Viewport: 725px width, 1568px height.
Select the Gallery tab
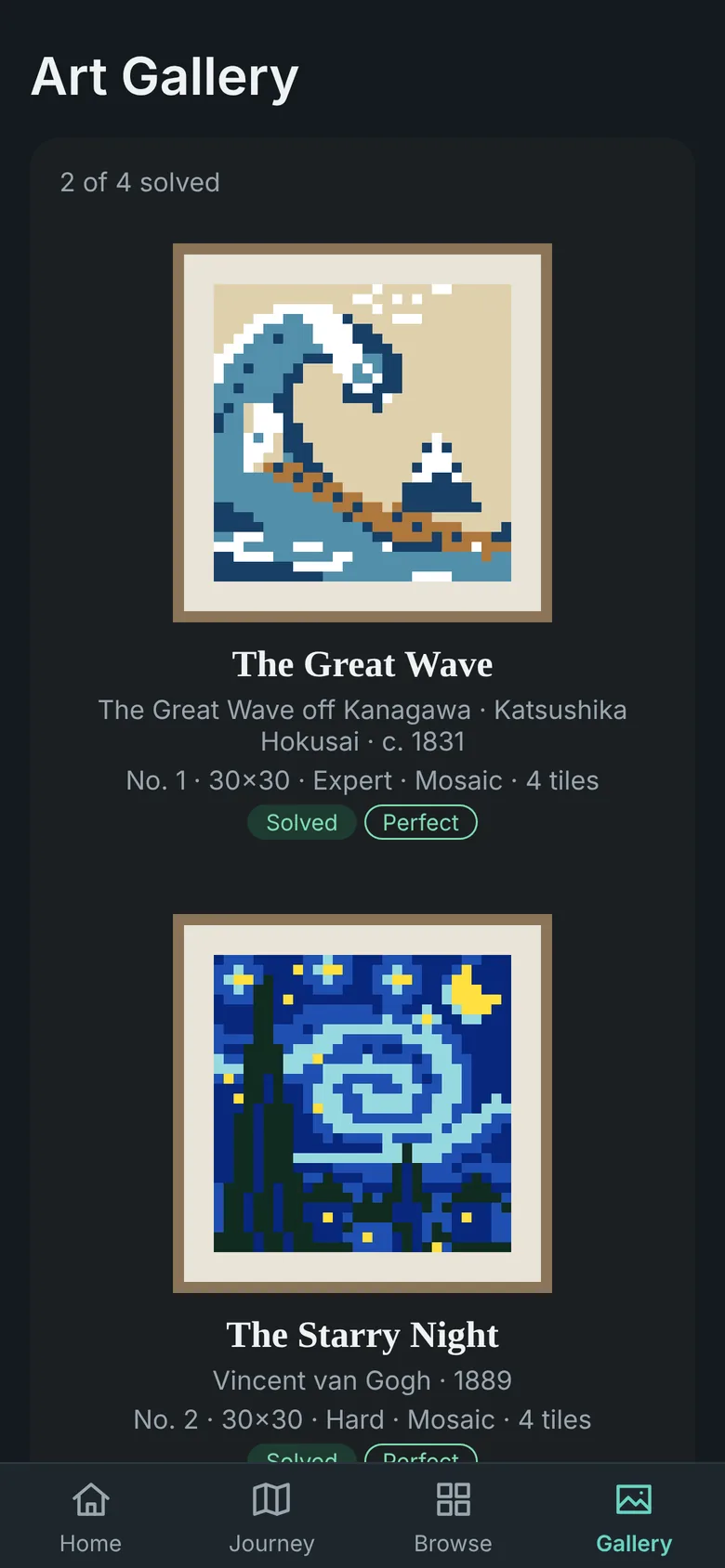point(634,1517)
